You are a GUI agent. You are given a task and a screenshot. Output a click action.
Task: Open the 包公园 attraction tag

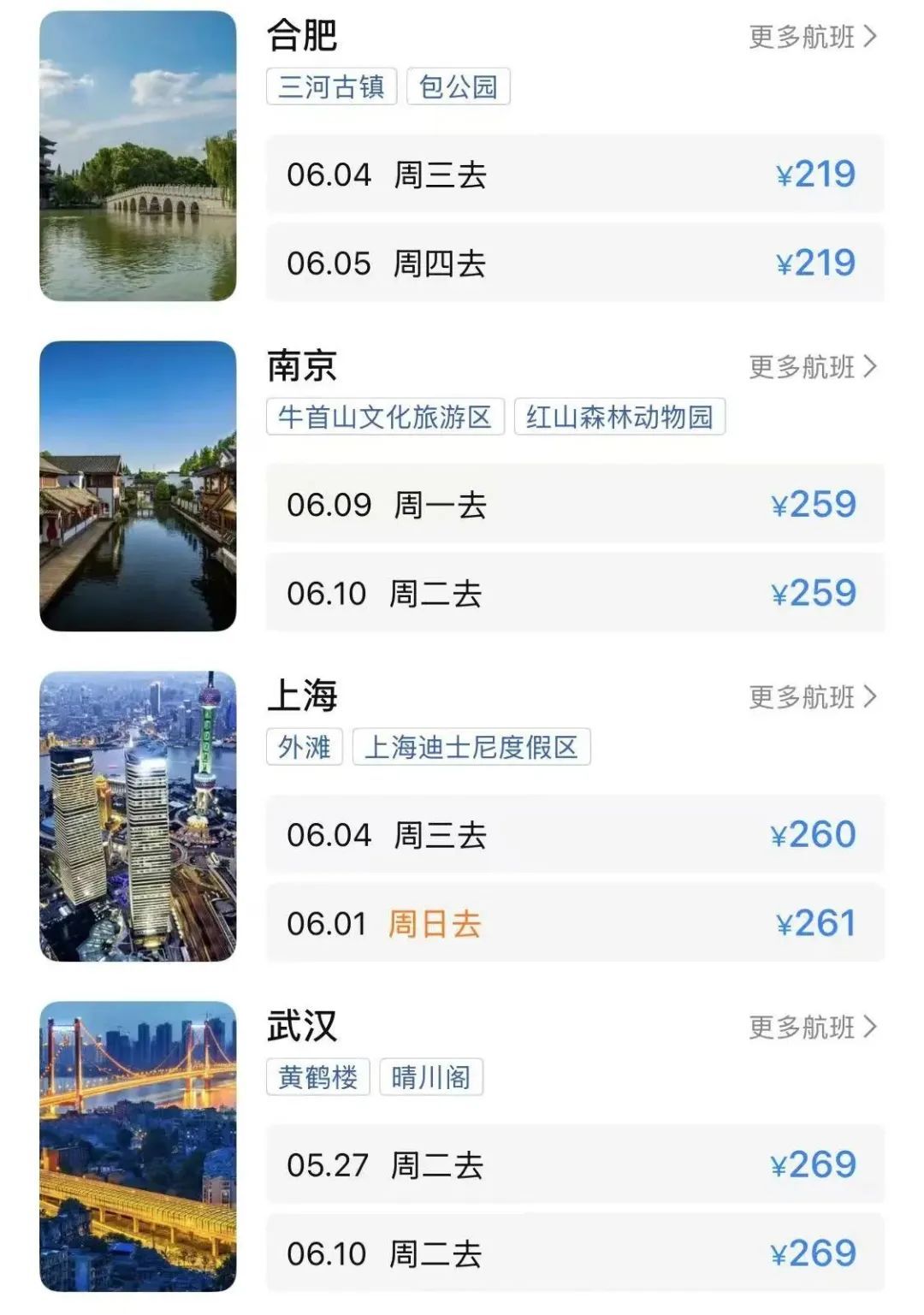tap(458, 87)
